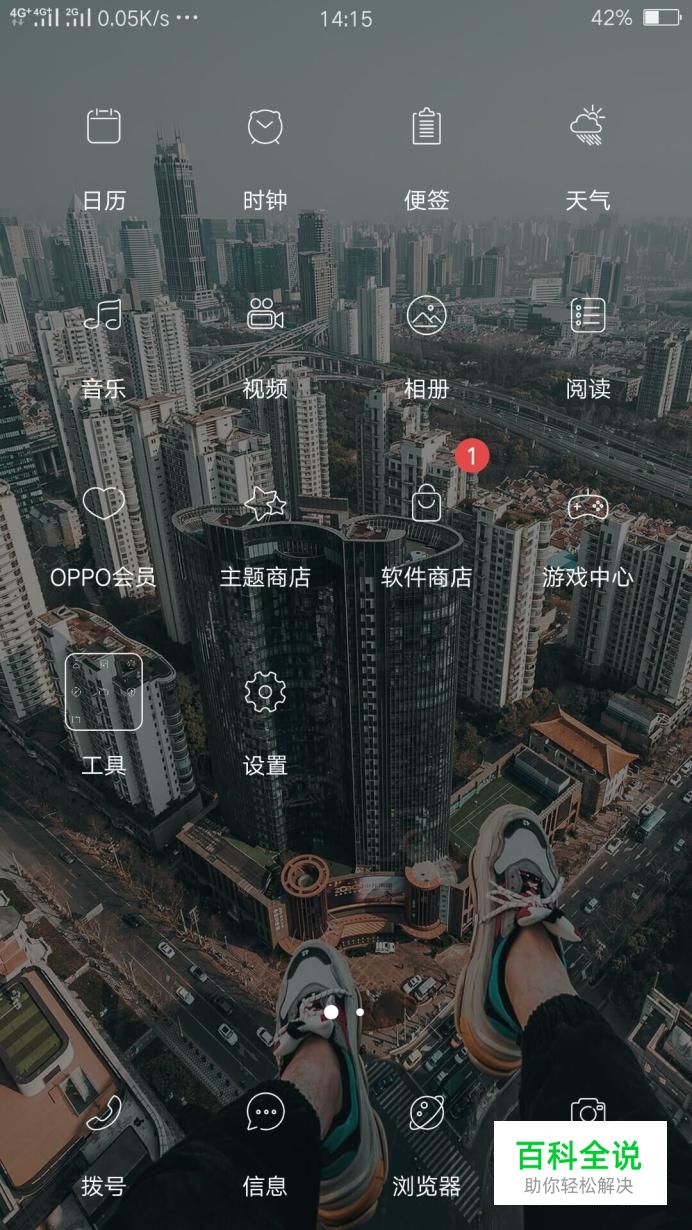
Task: Launch the 浏览器 browser
Action: 427,1114
